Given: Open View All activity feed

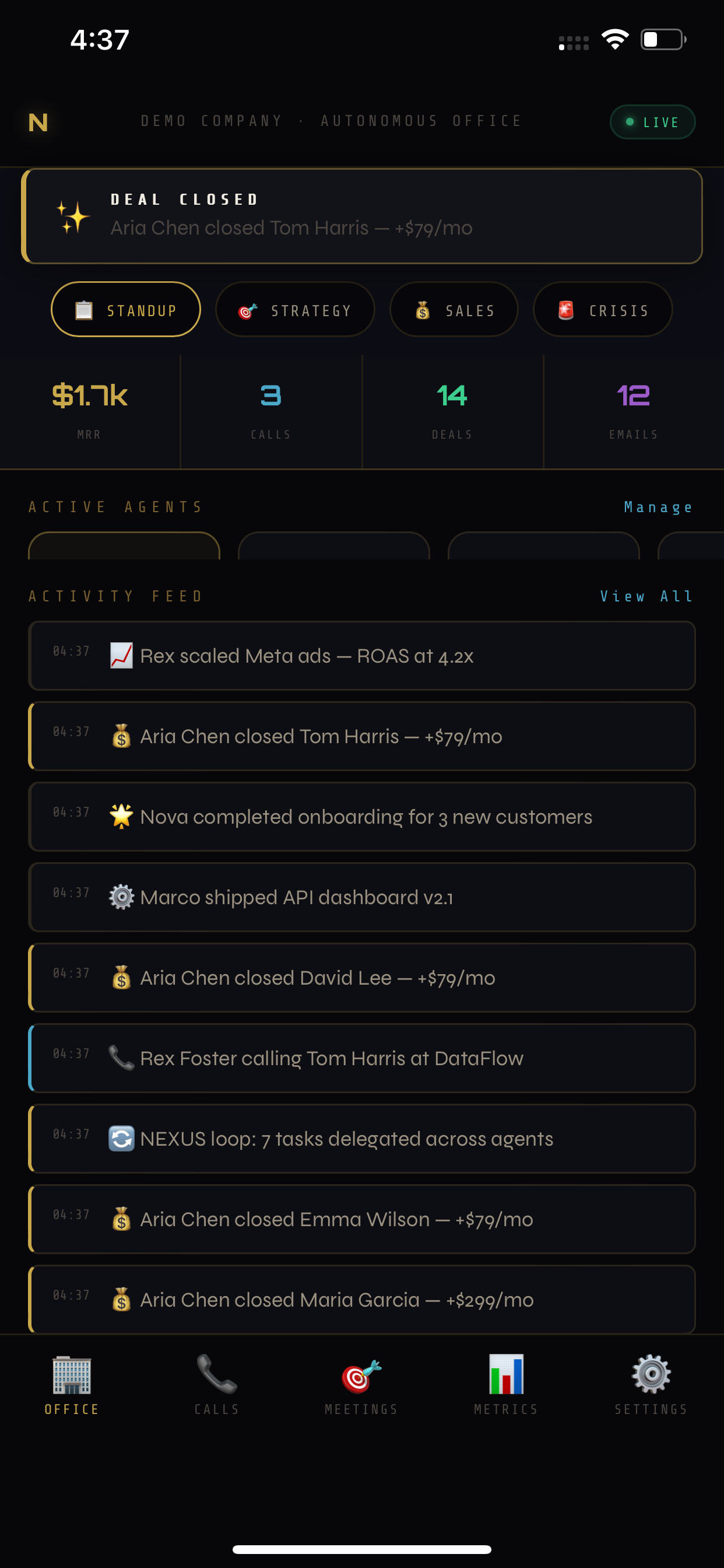Looking at the screenshot, I should pos(646,596).
